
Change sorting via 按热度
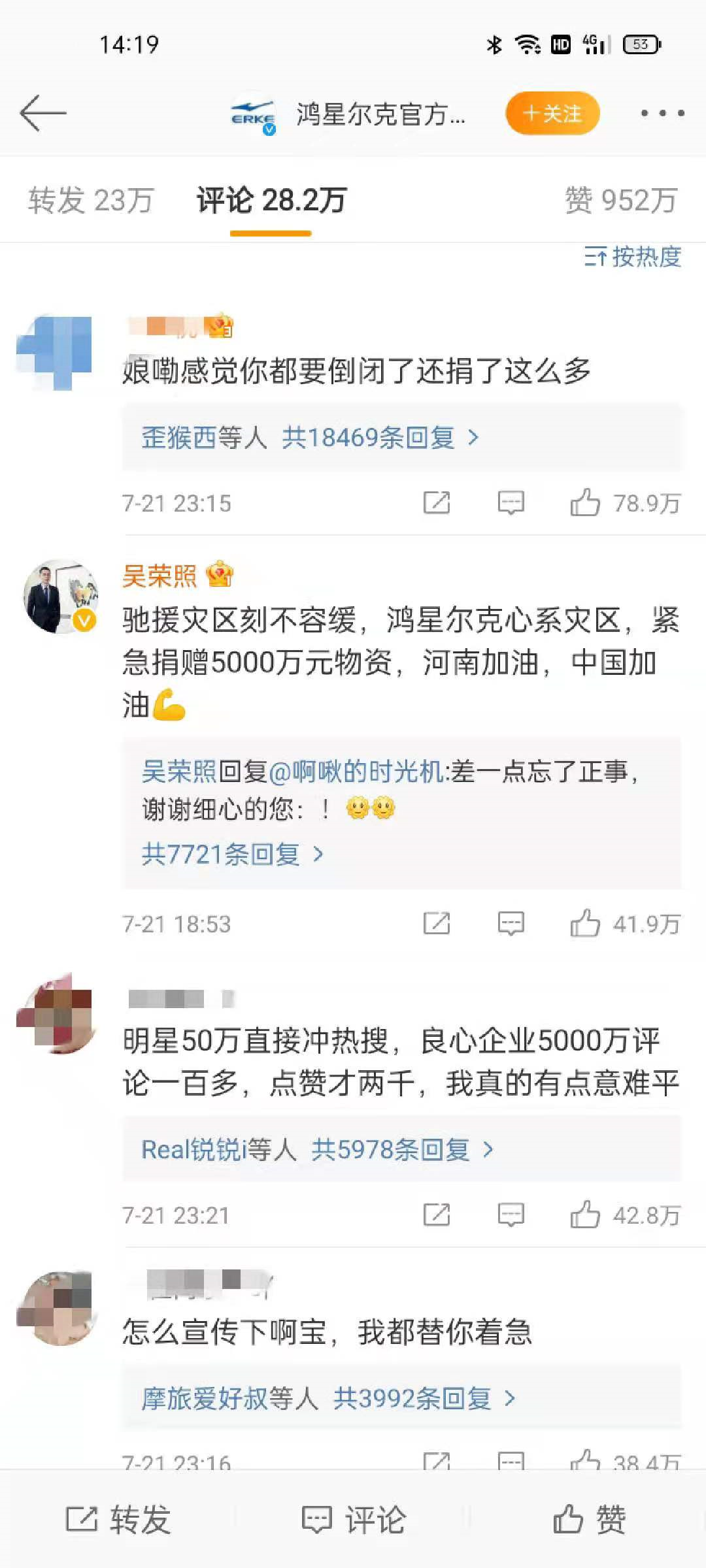(x=633, y=257)
